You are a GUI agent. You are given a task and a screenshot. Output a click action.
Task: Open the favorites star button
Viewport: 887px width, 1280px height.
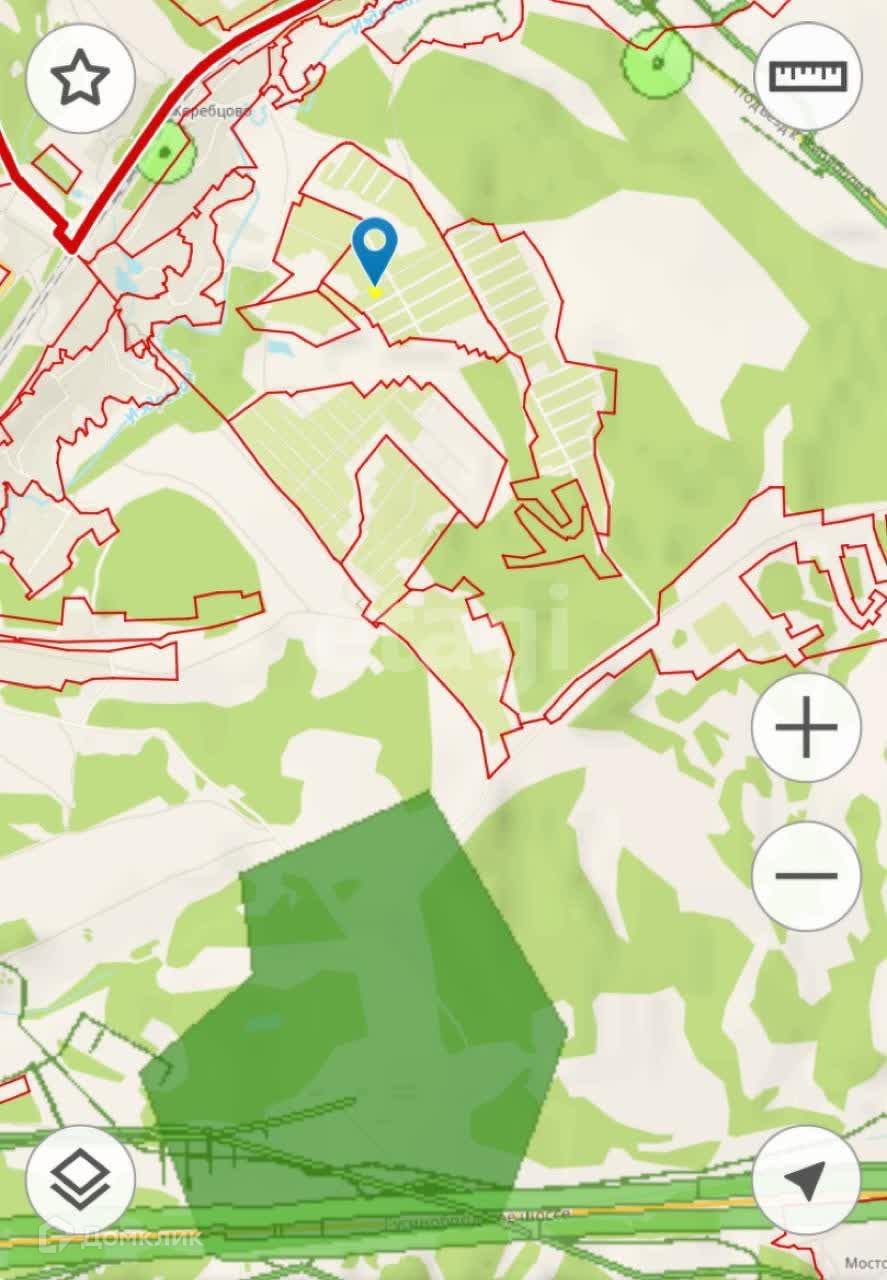pos(81,79)
